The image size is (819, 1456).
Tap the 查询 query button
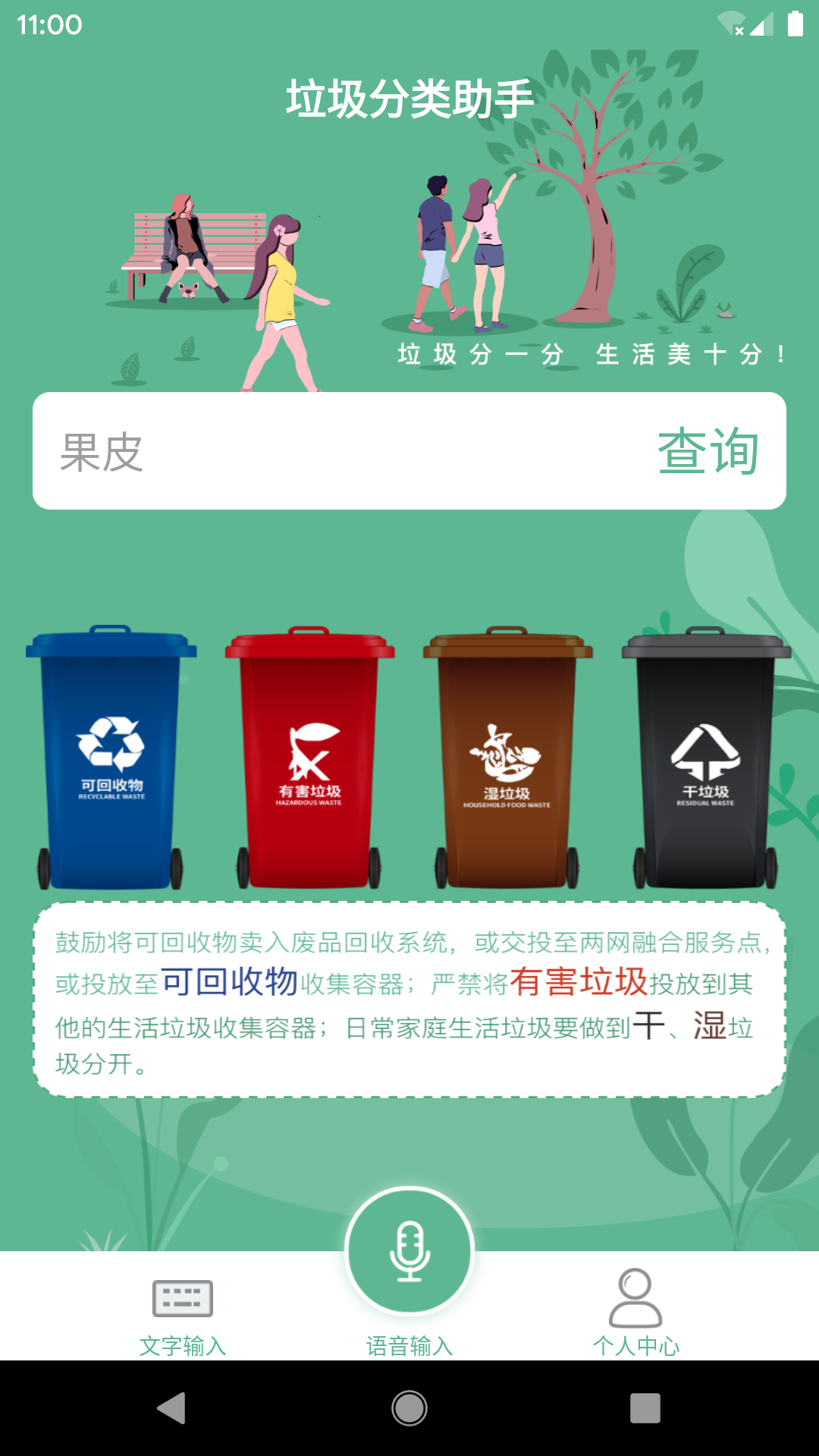pos(708,452)
